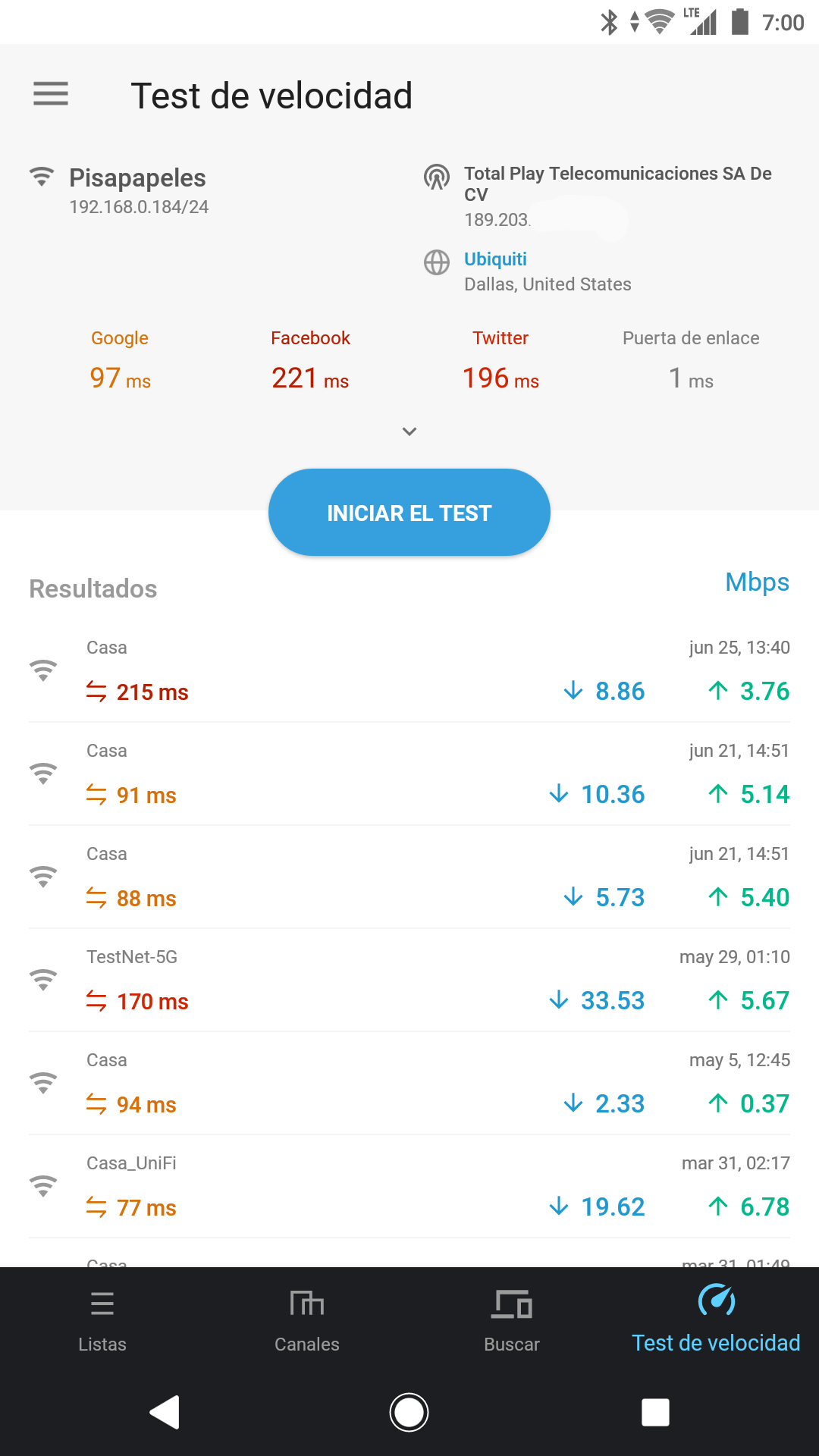The height and width of the screenshot is (1456, 819).
Task: Switch to the Canales tab
Action: [x=307, y=1321]
